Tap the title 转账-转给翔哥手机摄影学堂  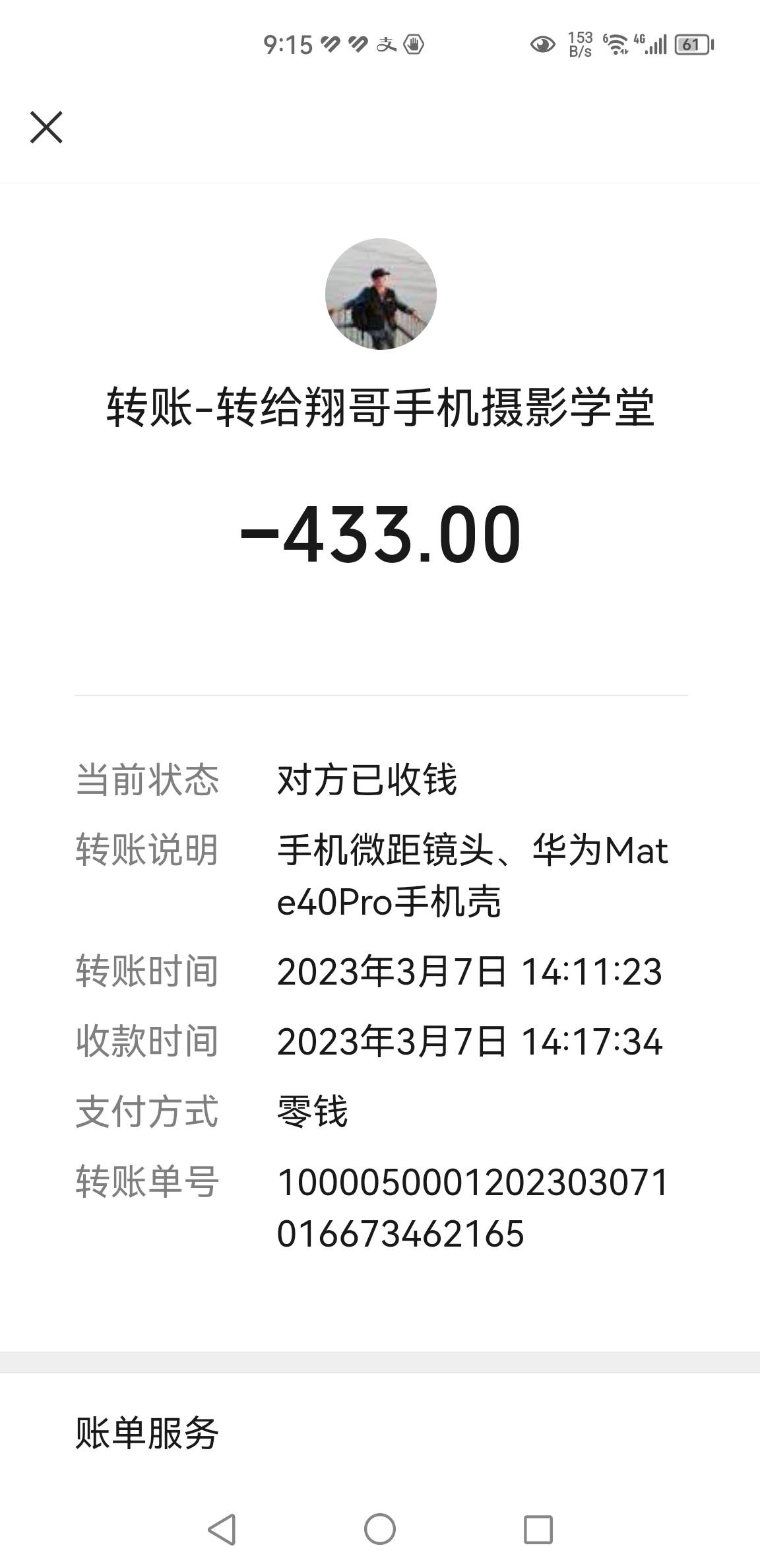tap(380, 409)
